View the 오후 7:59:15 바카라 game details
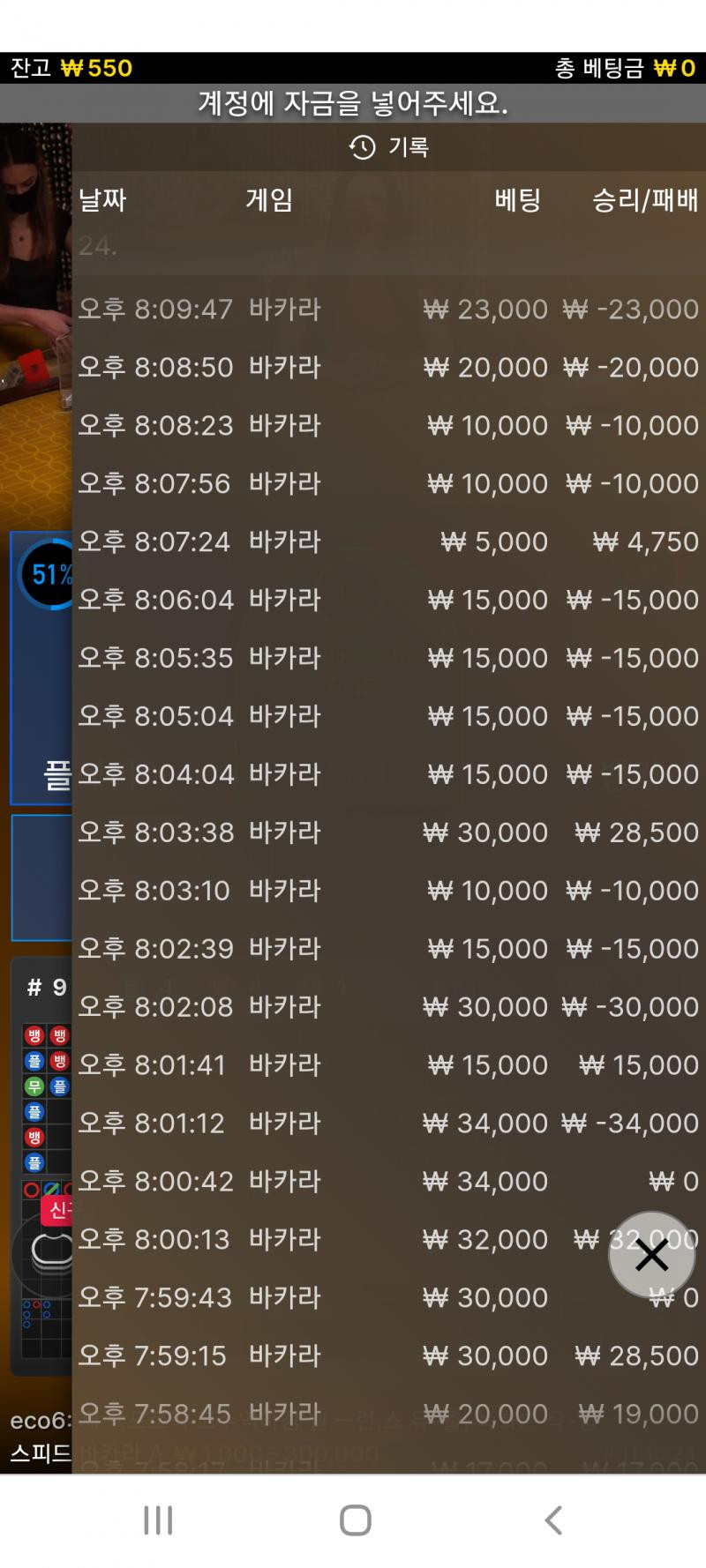The height and width of the screenshot is (1568, 706). (x=388, y=1355)
